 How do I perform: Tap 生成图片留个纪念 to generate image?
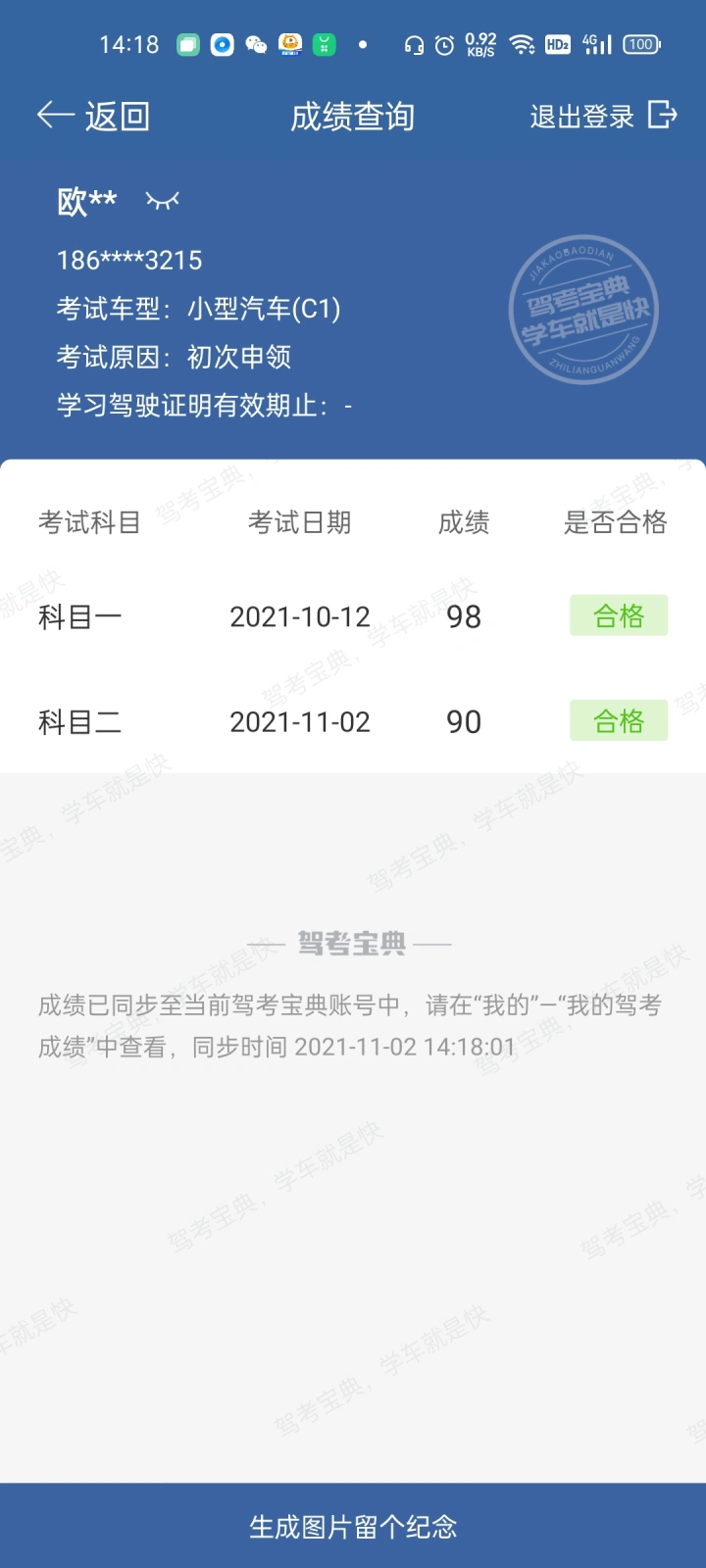pos(353,1526)
